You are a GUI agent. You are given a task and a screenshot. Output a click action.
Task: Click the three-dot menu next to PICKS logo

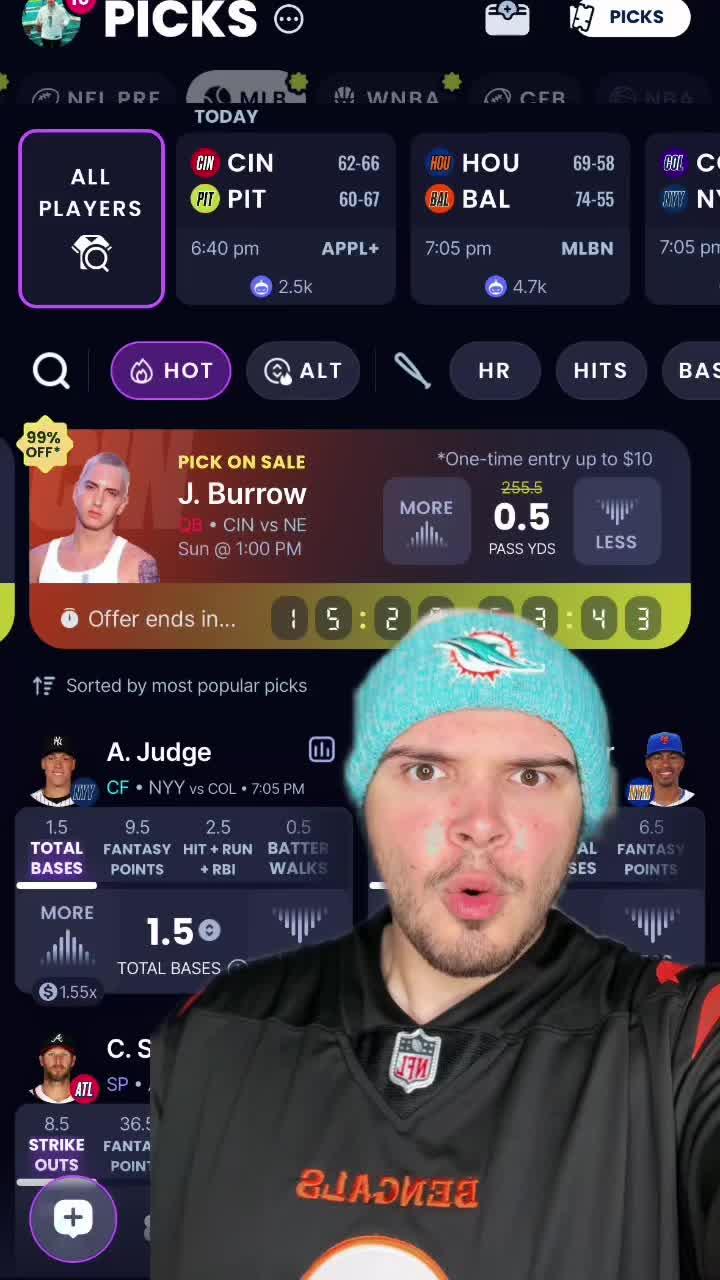[x=288, y=19]
